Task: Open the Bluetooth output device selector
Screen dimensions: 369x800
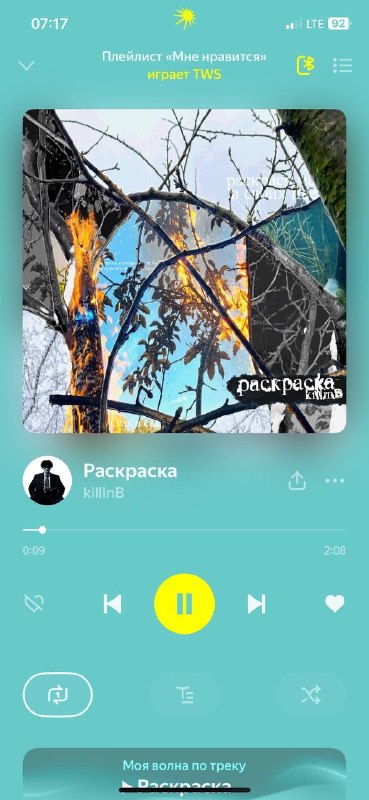Action: click(306, 65)
